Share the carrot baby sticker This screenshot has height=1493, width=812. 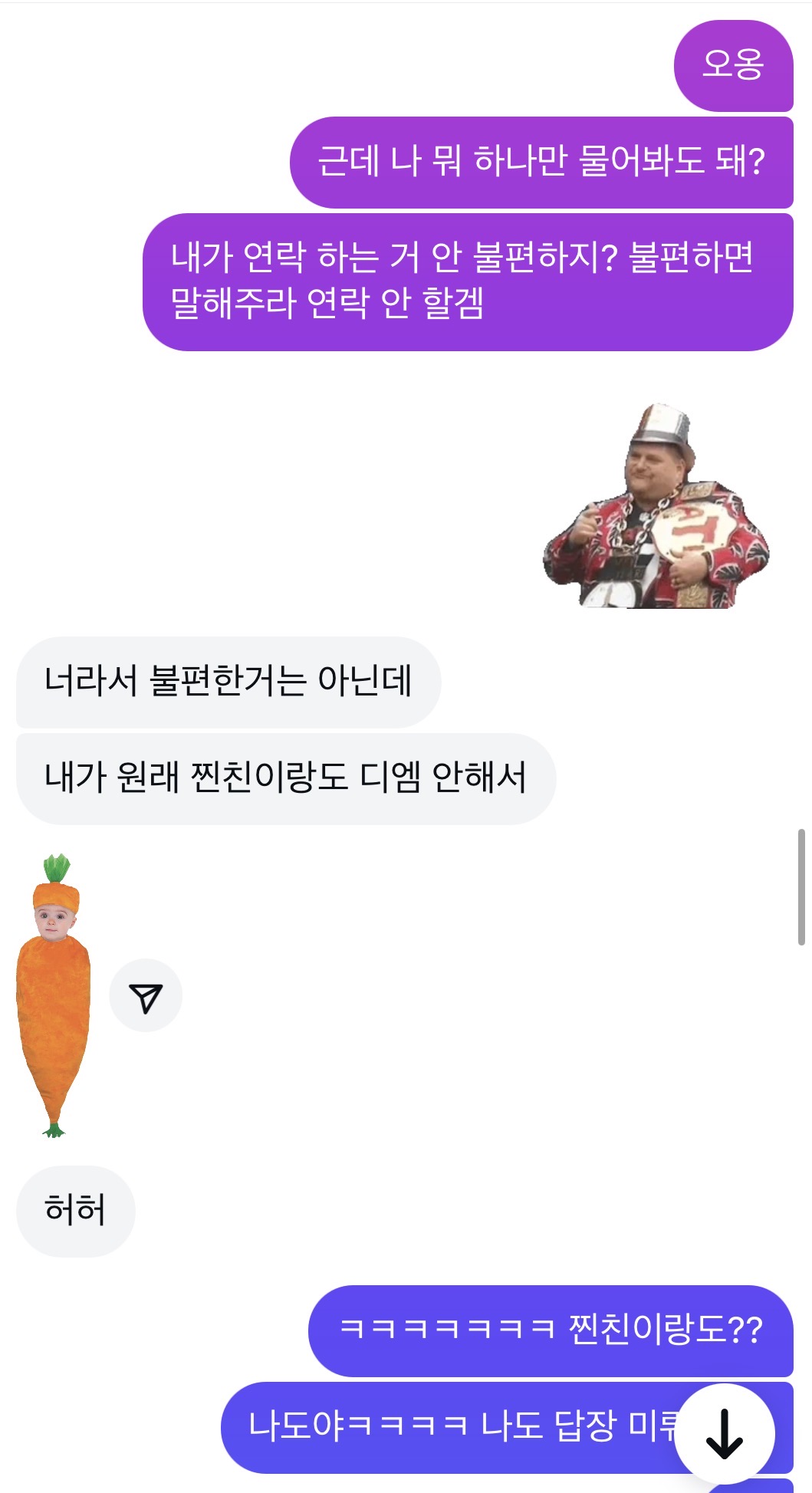(146, 996)
